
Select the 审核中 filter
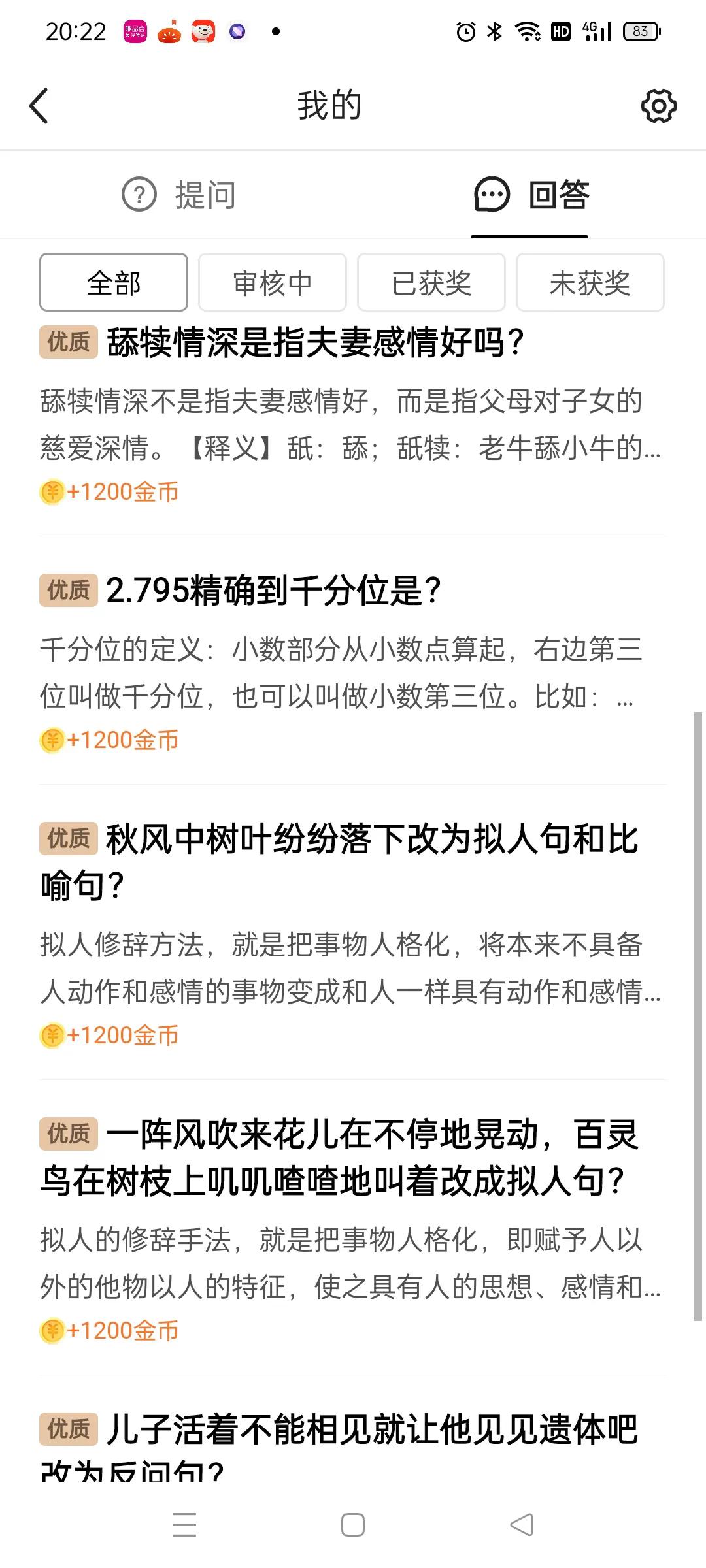[273, 282]
